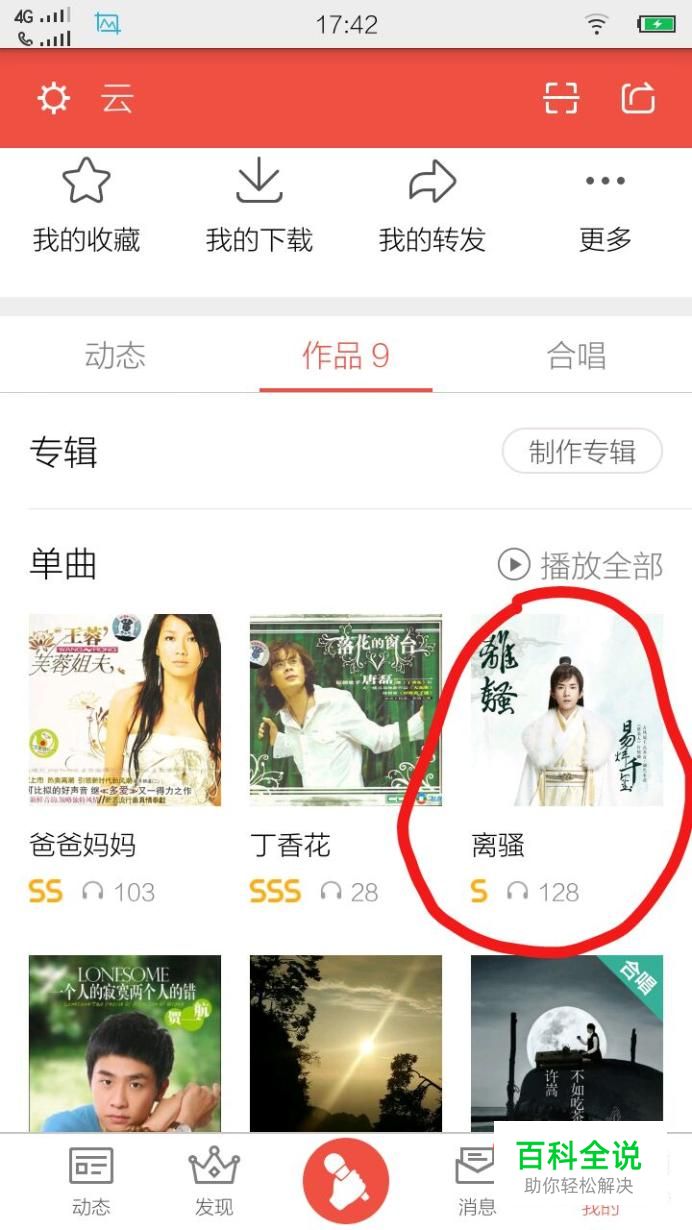Switch to the 动态 top tab

tap(115, 356)
